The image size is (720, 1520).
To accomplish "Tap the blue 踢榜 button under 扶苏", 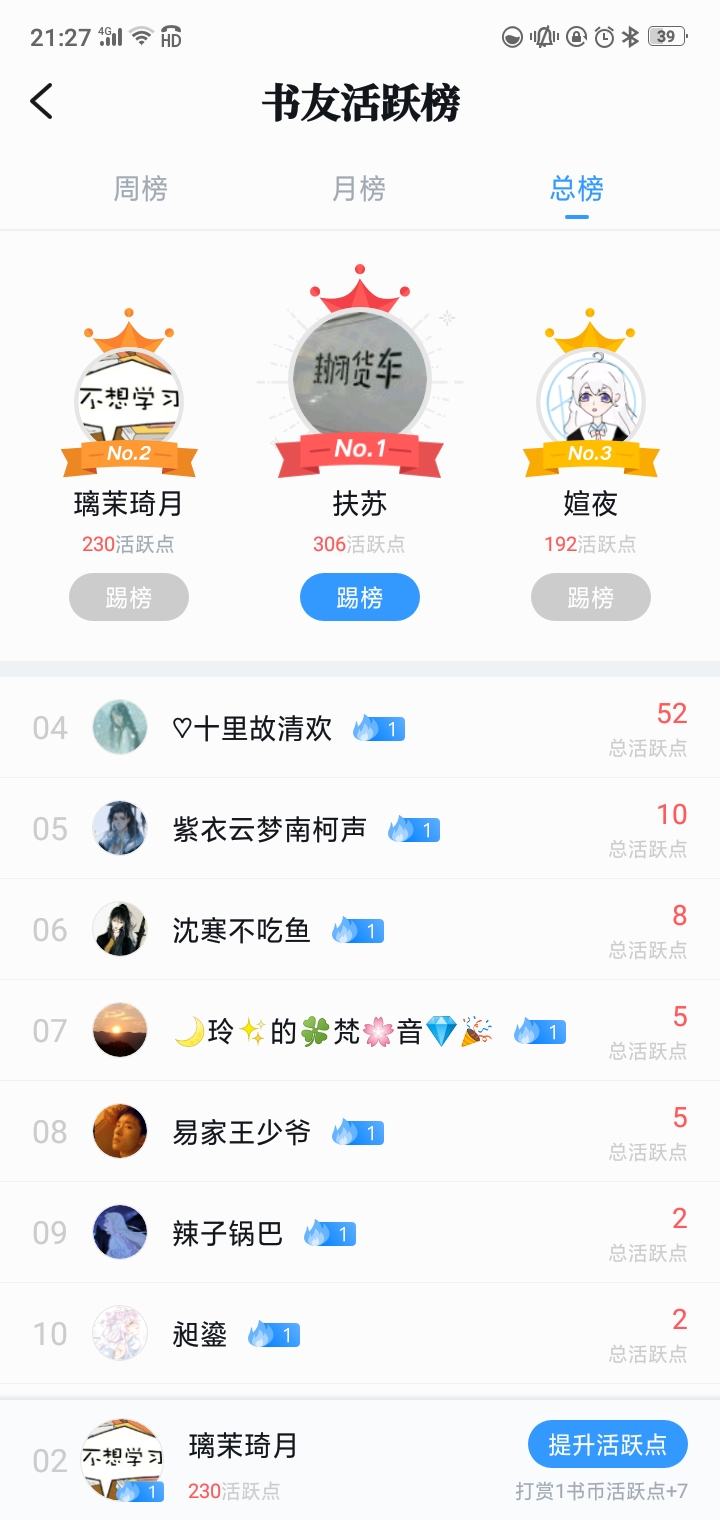I will pyautogui.click(x=360, y=598).
